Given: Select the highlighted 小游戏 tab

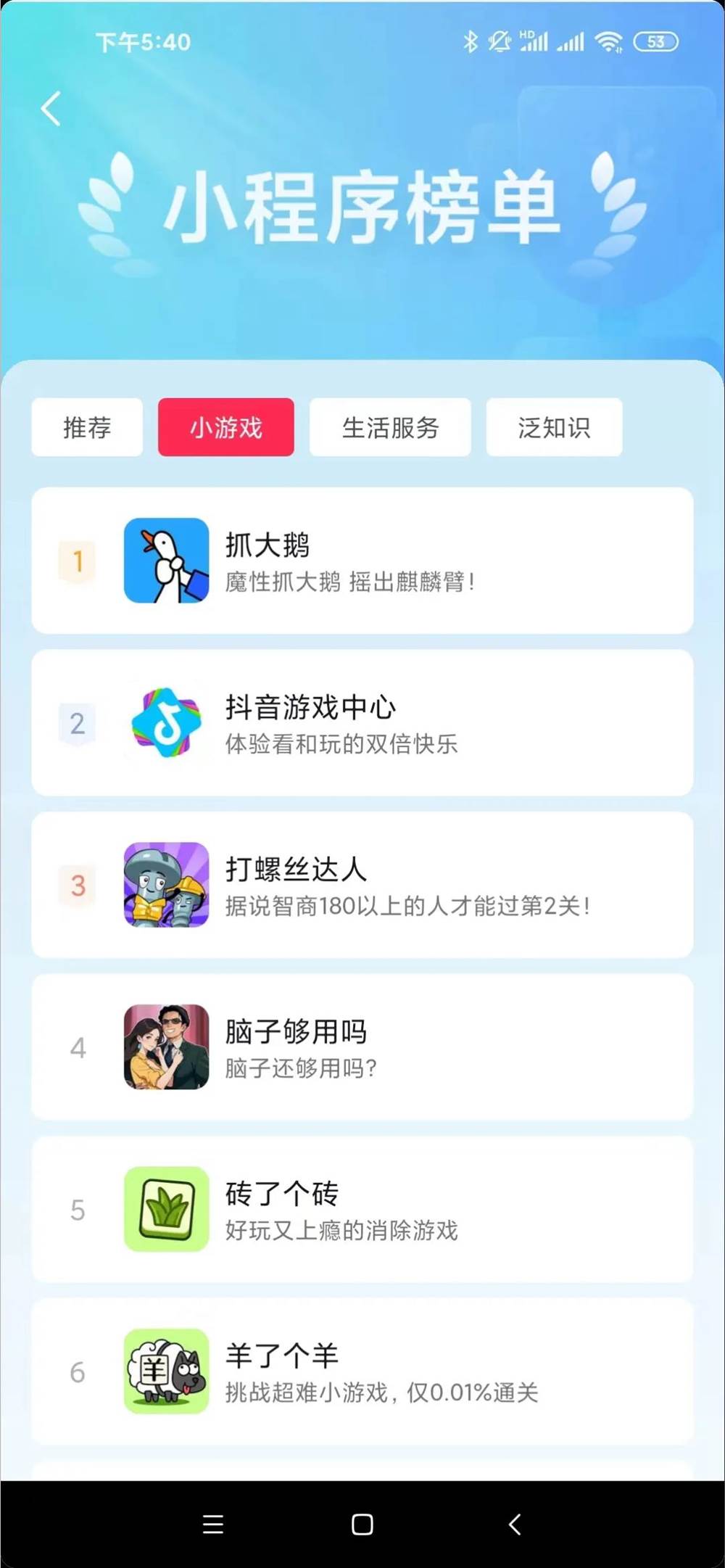Looking at the screenshot, I should tap(225, 428).
